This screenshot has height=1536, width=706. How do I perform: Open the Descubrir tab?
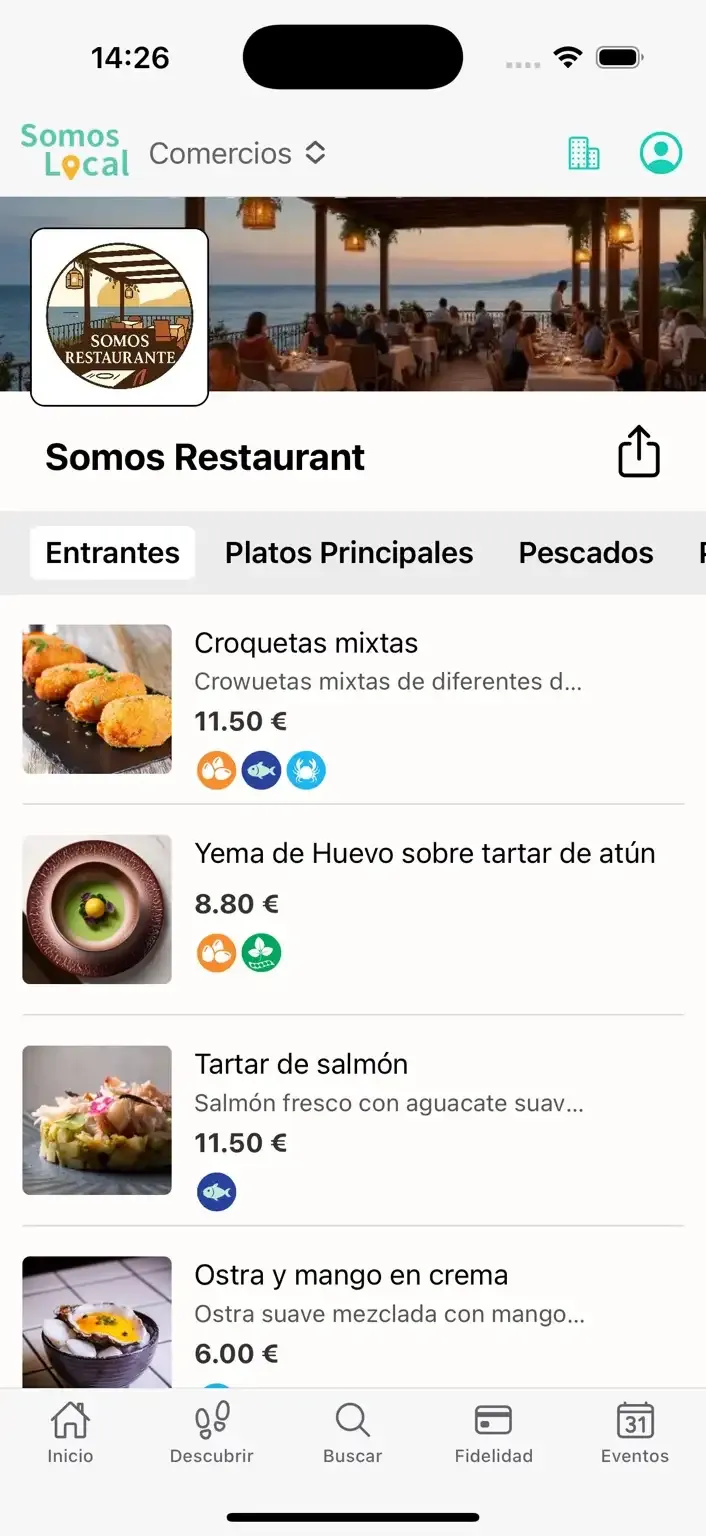coord(212,1433)
